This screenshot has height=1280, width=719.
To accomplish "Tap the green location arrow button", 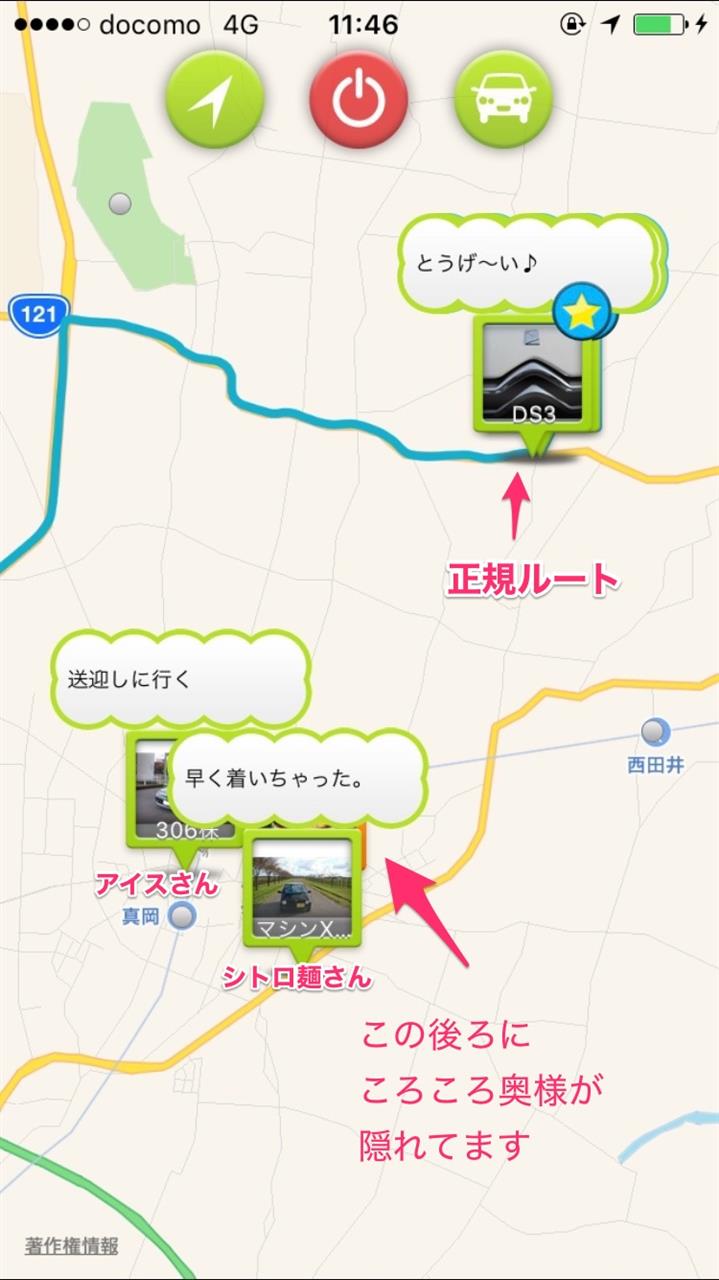I will point(215,100).
